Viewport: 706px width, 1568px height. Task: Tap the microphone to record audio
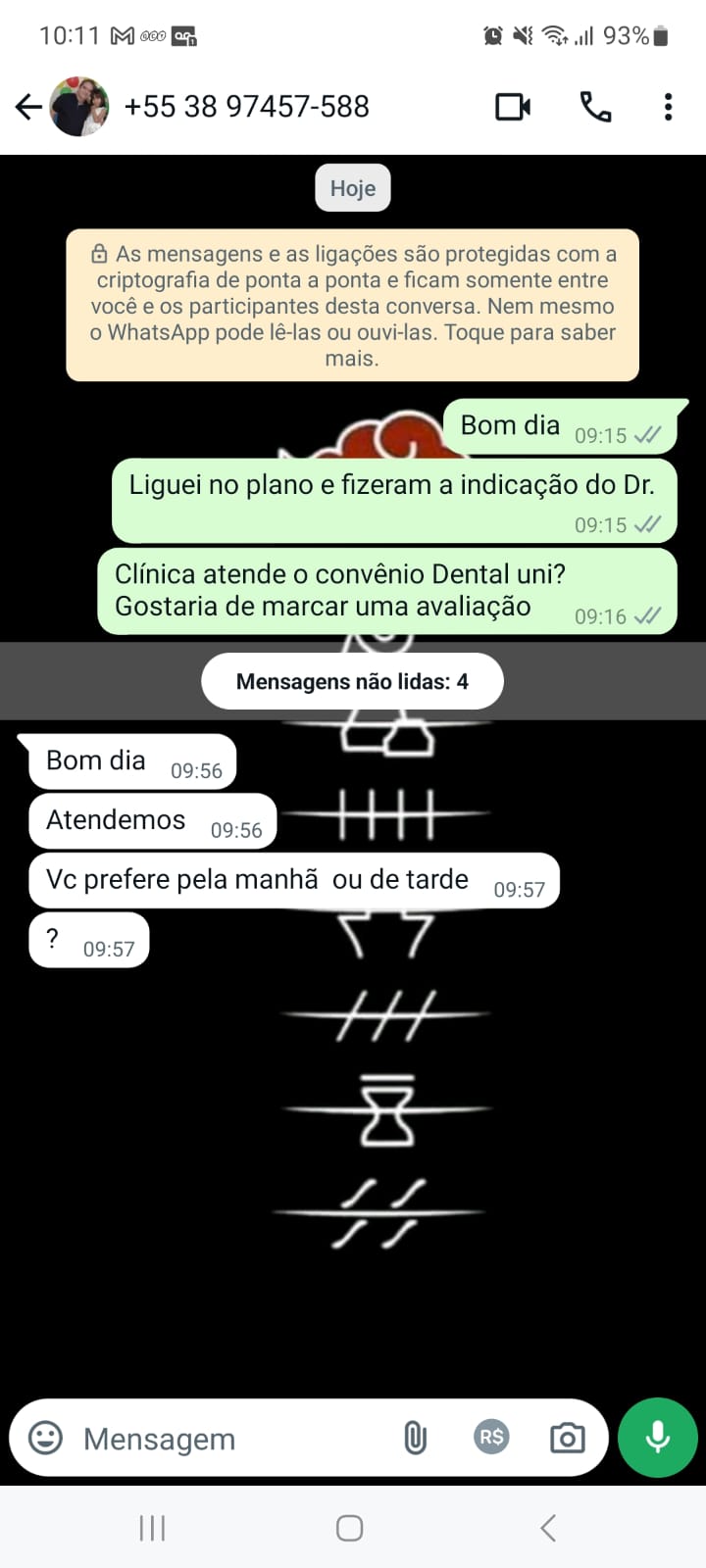657,1438
